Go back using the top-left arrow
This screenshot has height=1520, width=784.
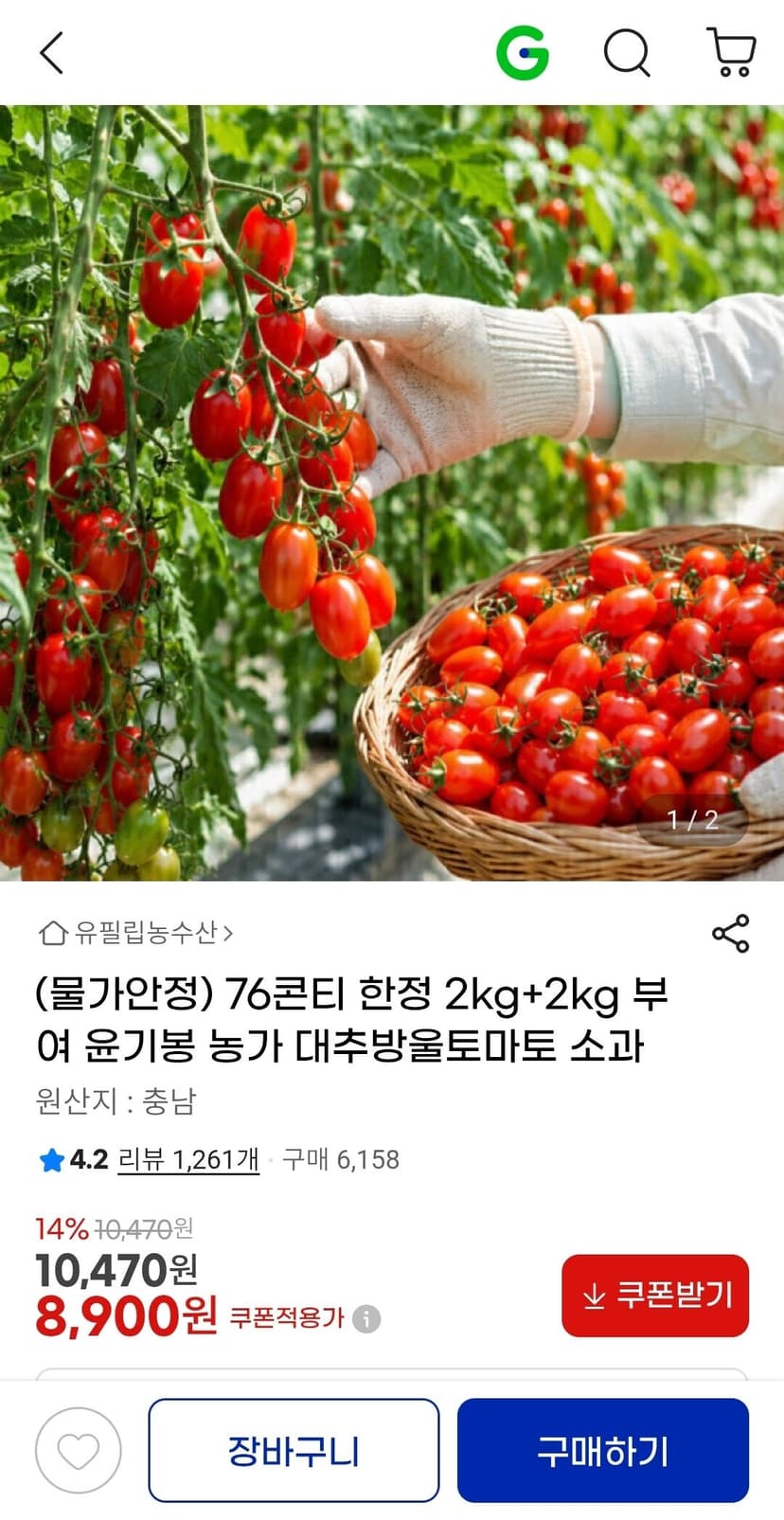pos(52,53)
